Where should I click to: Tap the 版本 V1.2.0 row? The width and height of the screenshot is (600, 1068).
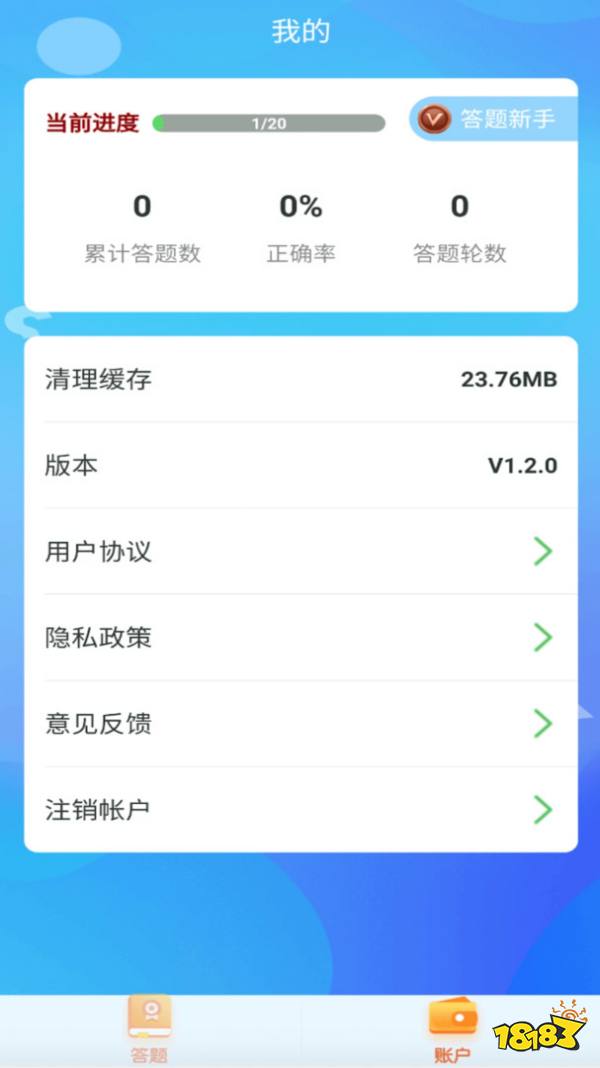[x=300, y=466]
